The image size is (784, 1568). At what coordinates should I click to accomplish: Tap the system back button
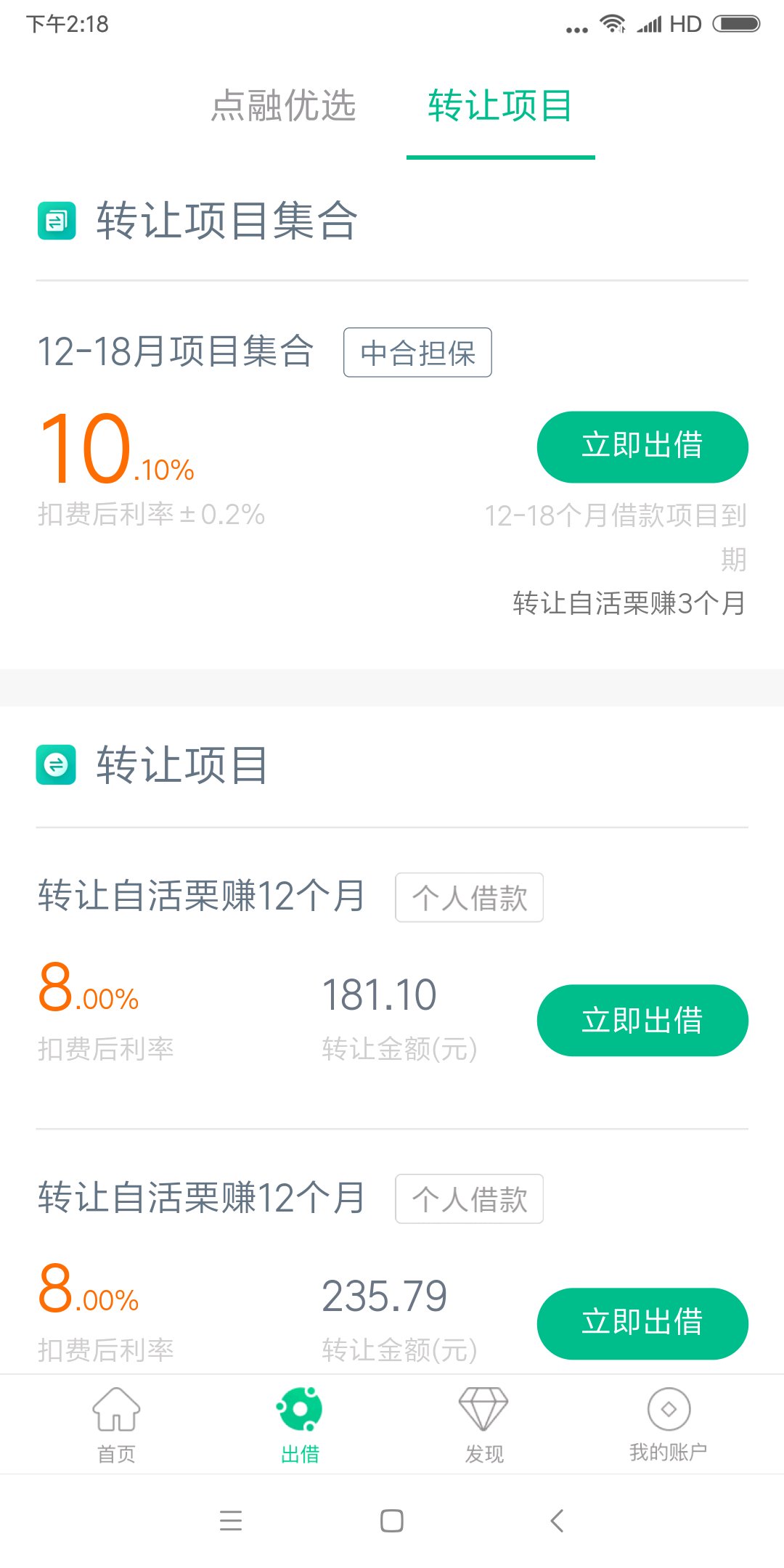tap(557, 1520)
